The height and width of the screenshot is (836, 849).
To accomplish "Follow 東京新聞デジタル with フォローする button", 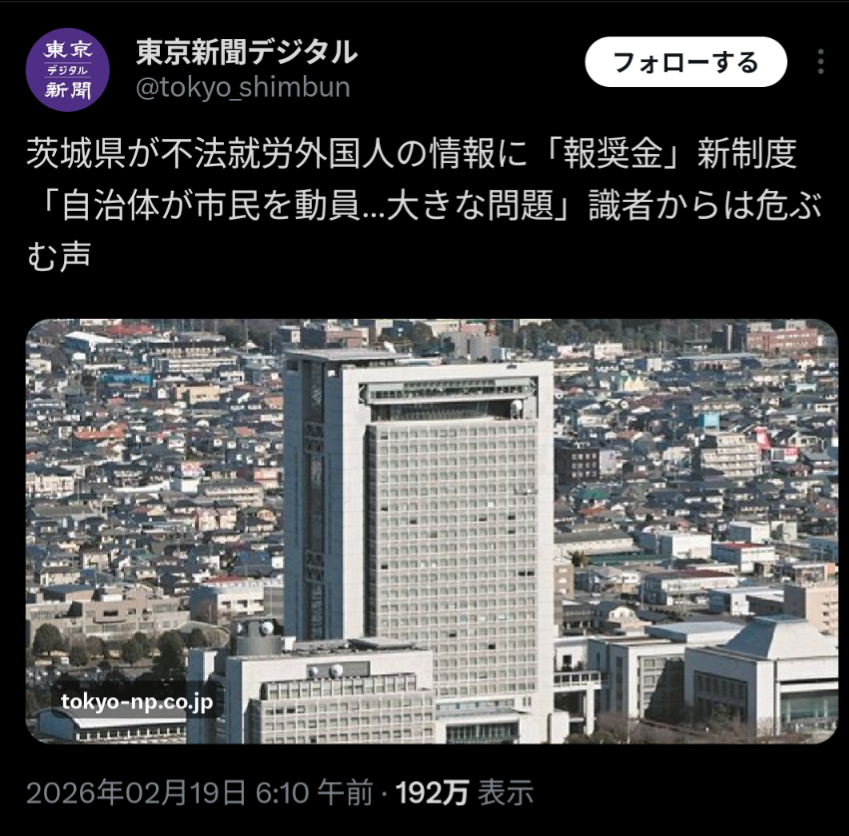I will click(685, 63).
